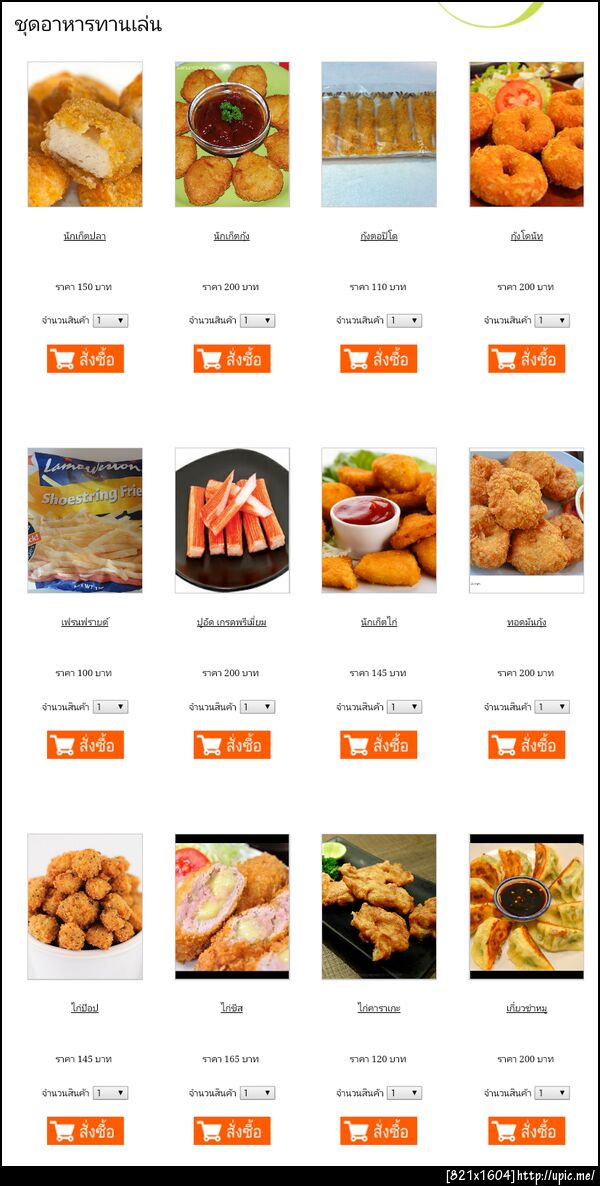Open the ทอดมันกุ้ง product link

click(527, 622)
